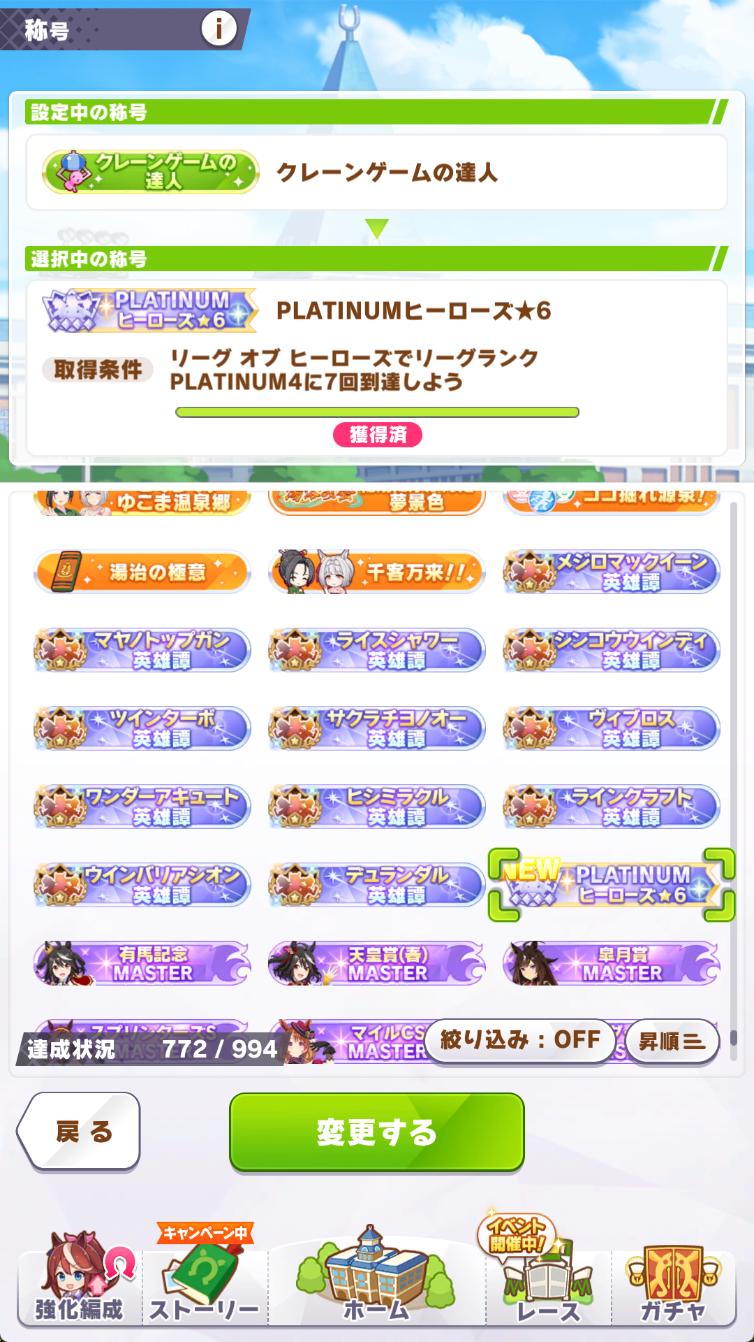Viewport: 754px width, 1342px height.
Task: Select the ツインターボ英雄譚 title
Action: pos(141,728)
